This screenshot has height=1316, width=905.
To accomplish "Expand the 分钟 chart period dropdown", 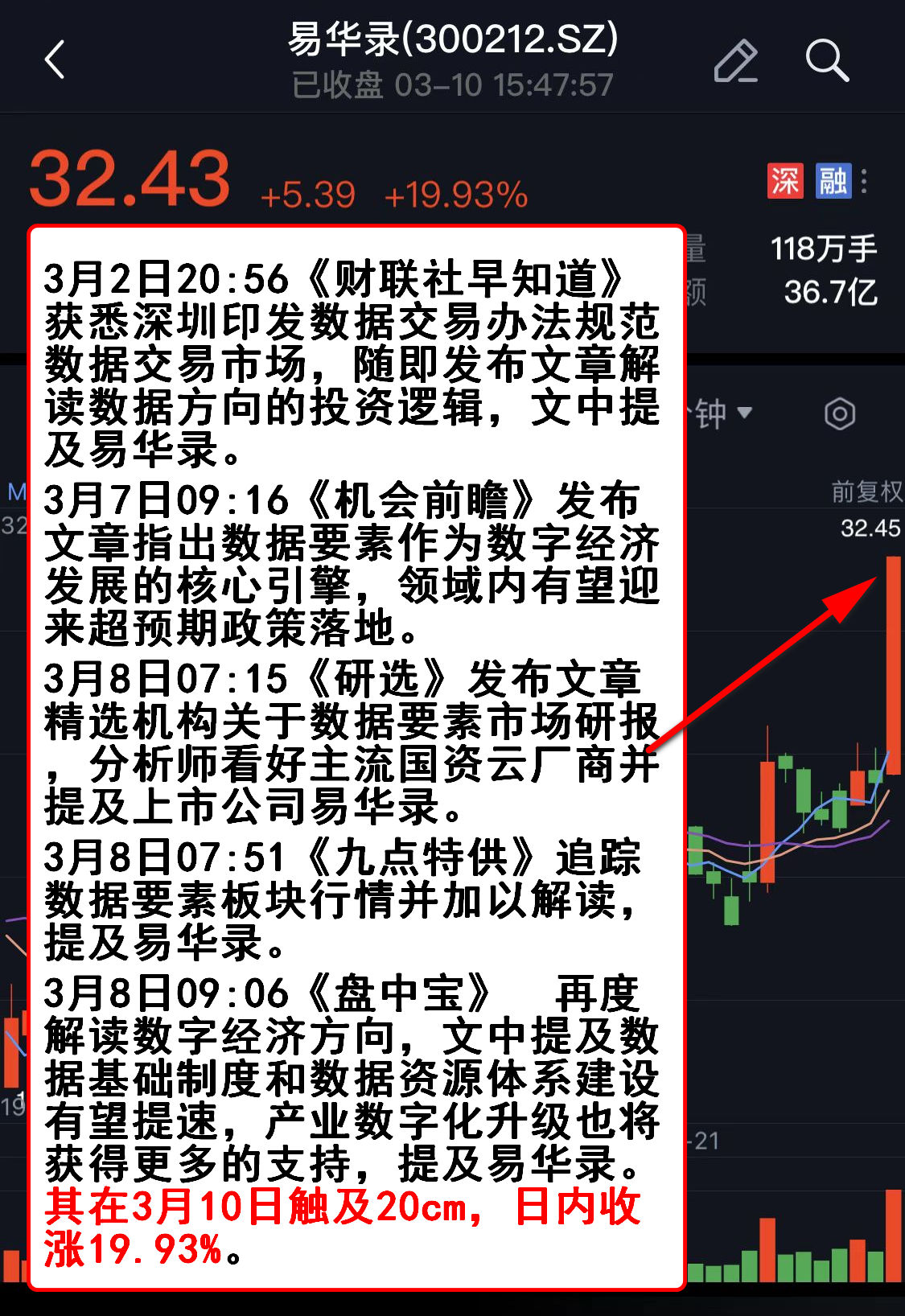I will tap(721, 413).
